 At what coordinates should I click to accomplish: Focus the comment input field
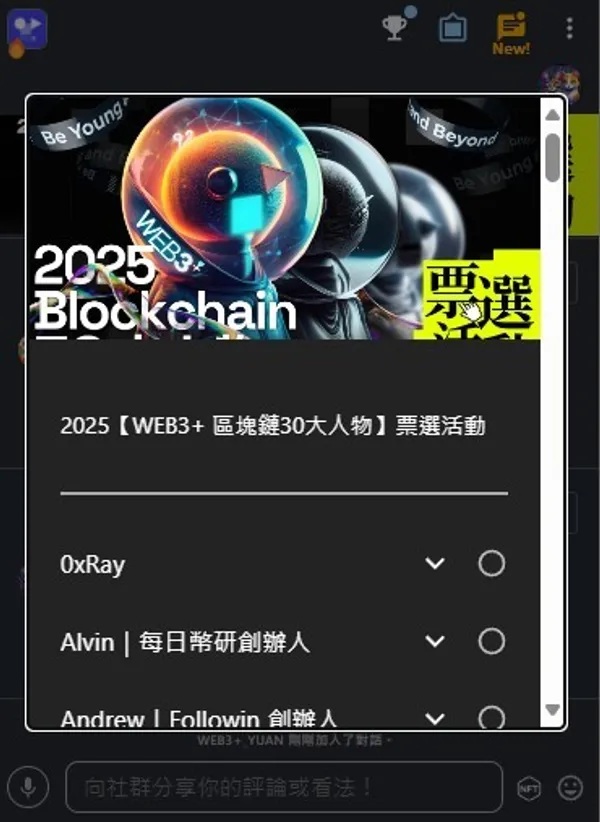tap(283, 787)
